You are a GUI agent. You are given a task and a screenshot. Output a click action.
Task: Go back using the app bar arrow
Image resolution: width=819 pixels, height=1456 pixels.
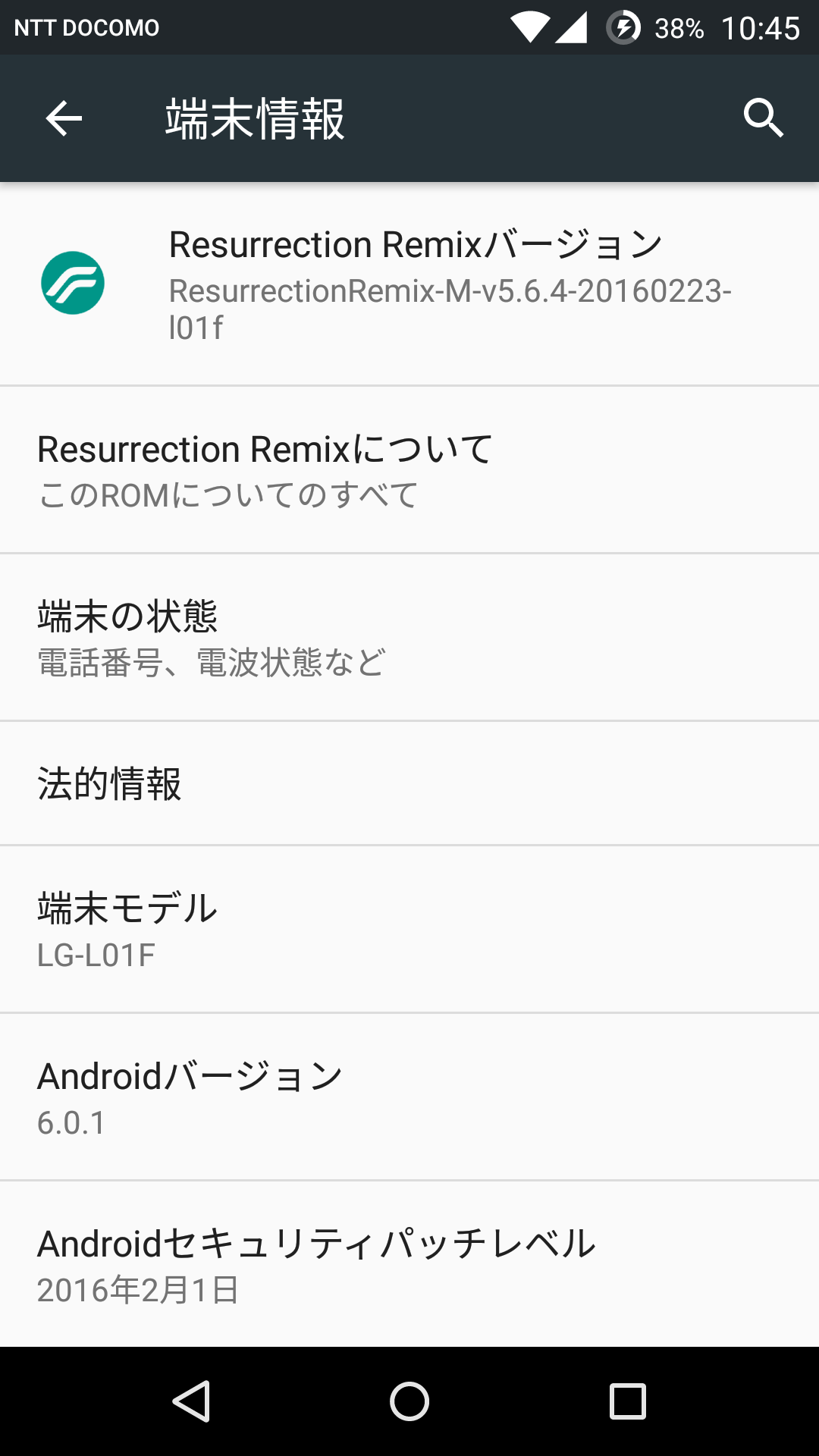[x=64, y=118]
